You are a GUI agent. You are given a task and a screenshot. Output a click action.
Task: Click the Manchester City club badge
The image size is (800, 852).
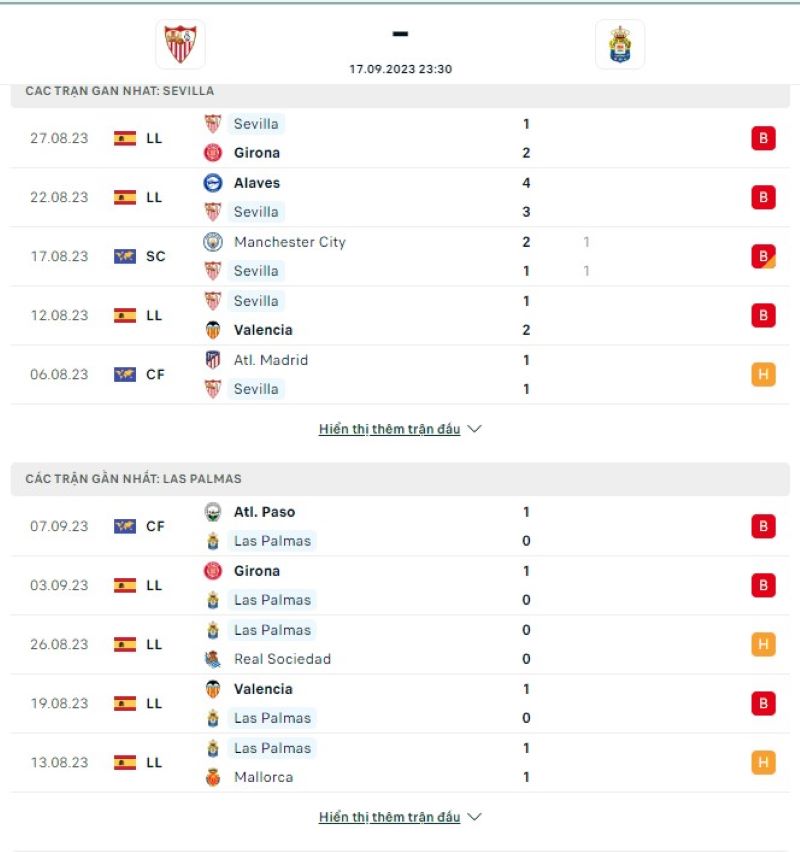point(212,241)
